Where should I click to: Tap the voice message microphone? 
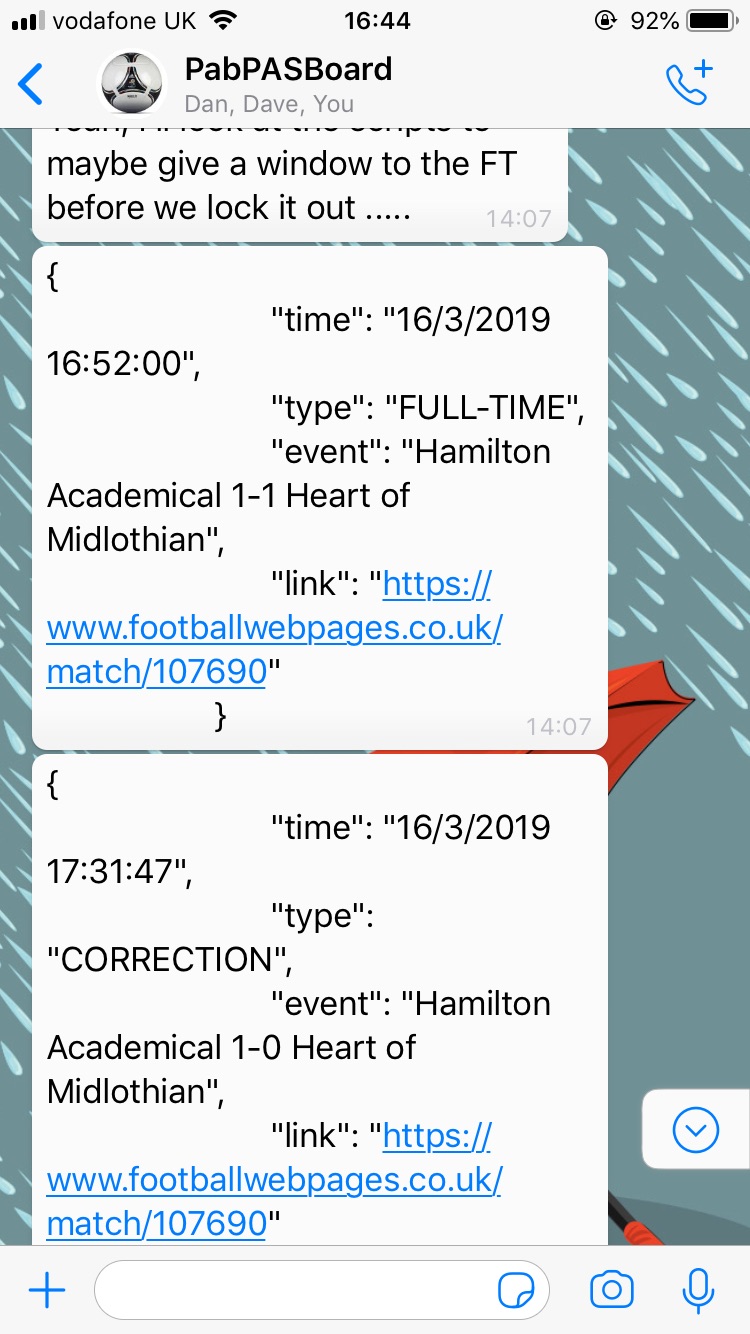click(x=697, y=1291)
